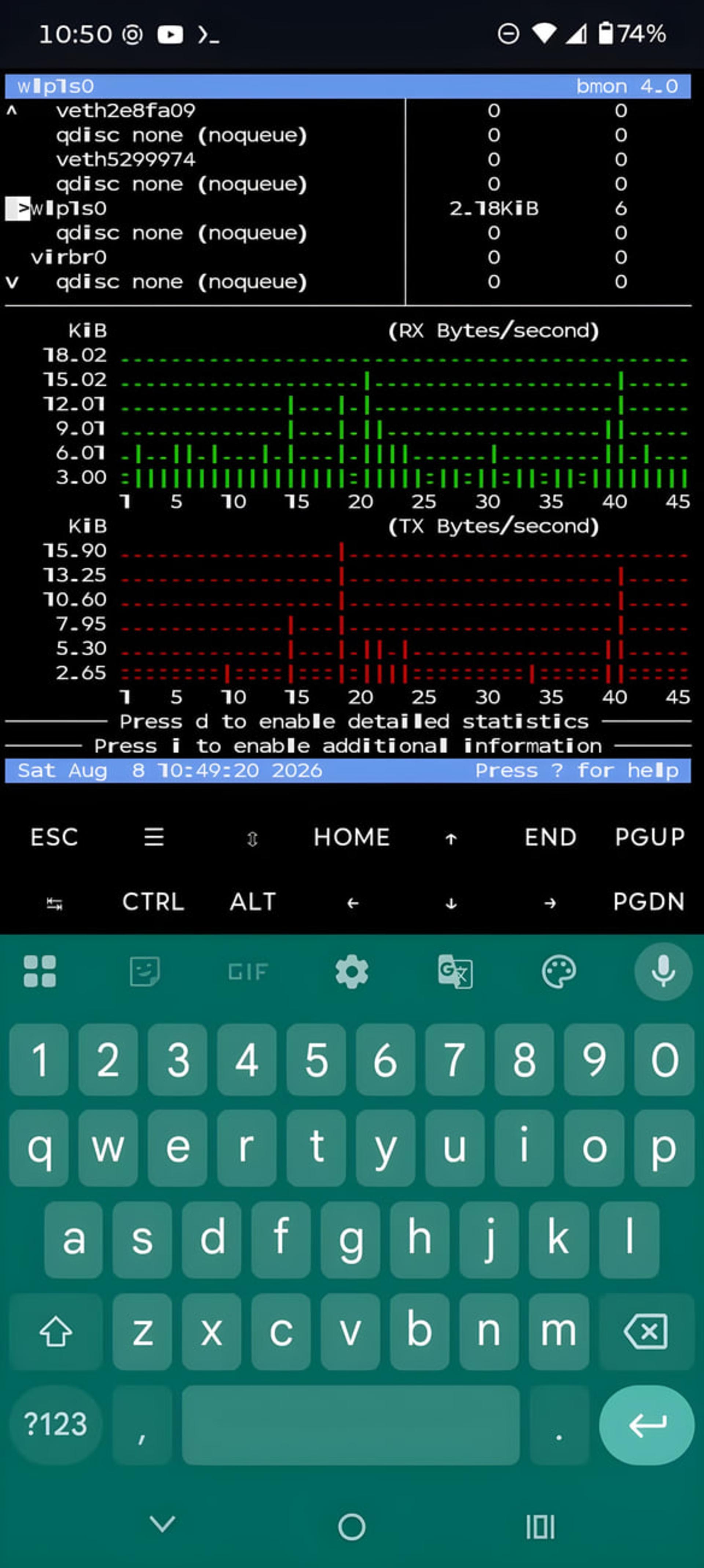Screen dimensions: 704x1568
Task: Type d key for detailed statistics
Action: coord(212,1238)
